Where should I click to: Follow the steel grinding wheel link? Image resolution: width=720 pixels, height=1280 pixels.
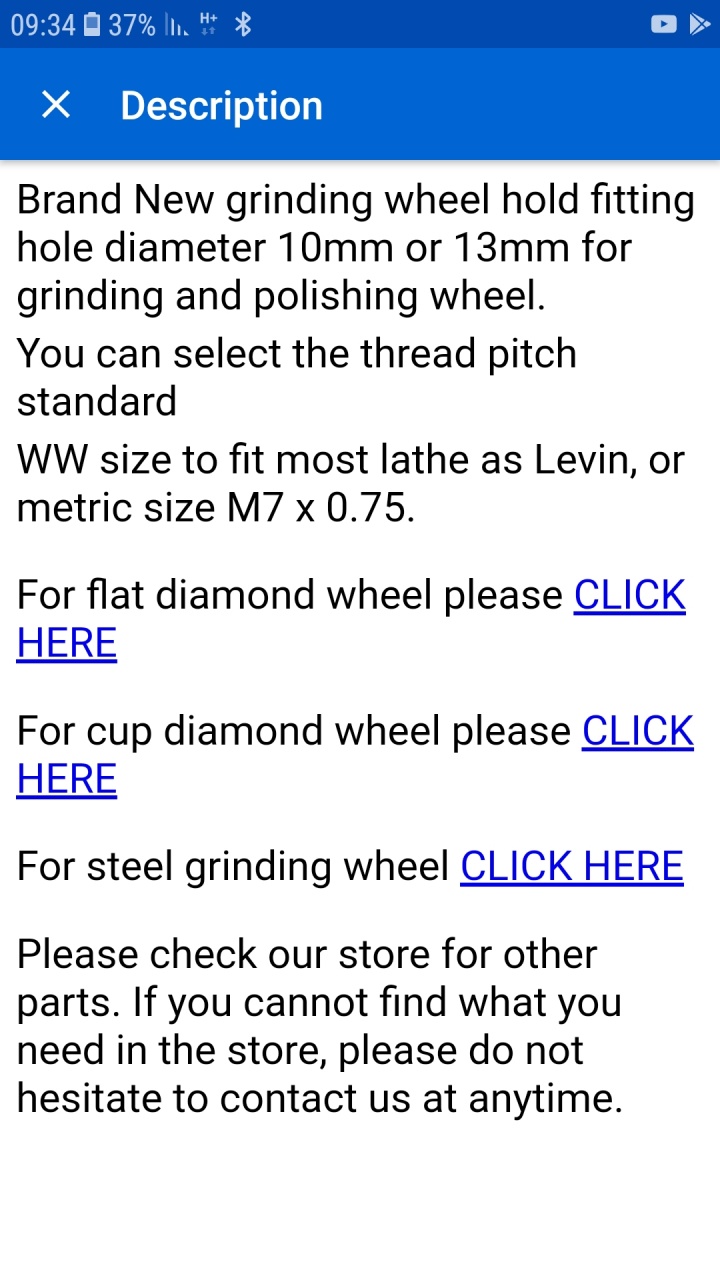click(571, 867)
